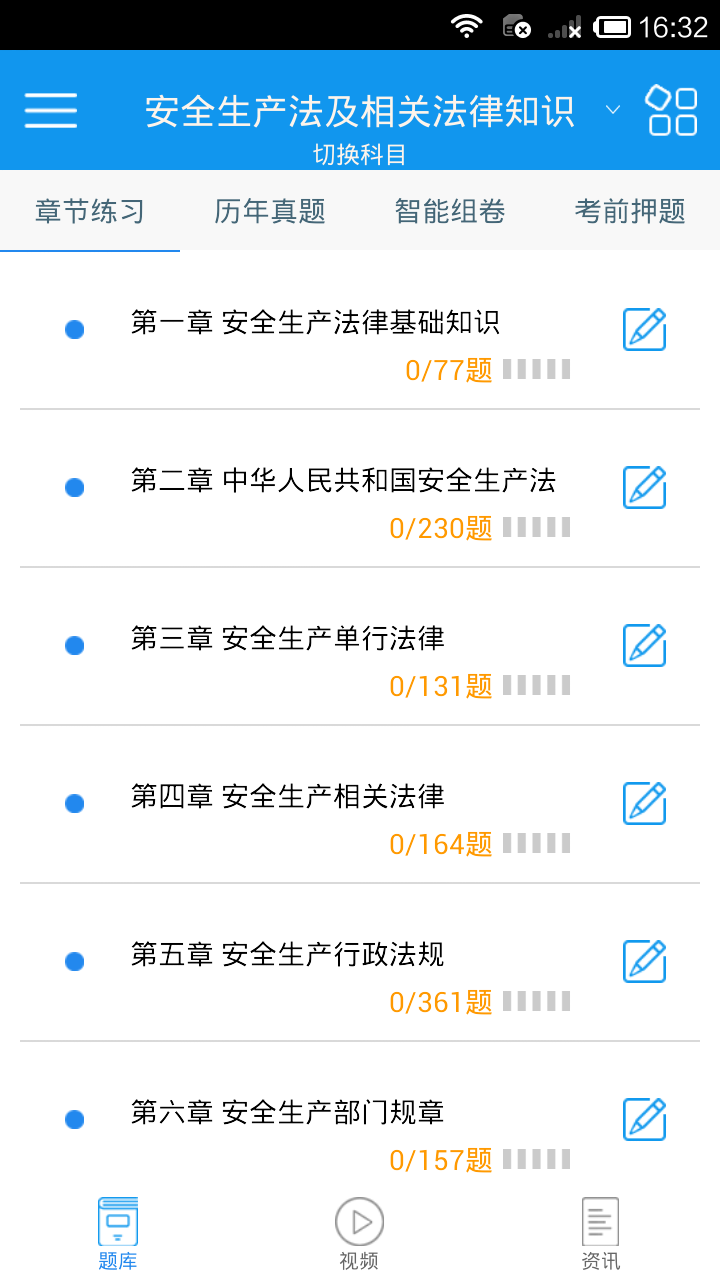720x1280 pixels.
Task: Open the grid modules icon
Action: click(x=672, y=110)
